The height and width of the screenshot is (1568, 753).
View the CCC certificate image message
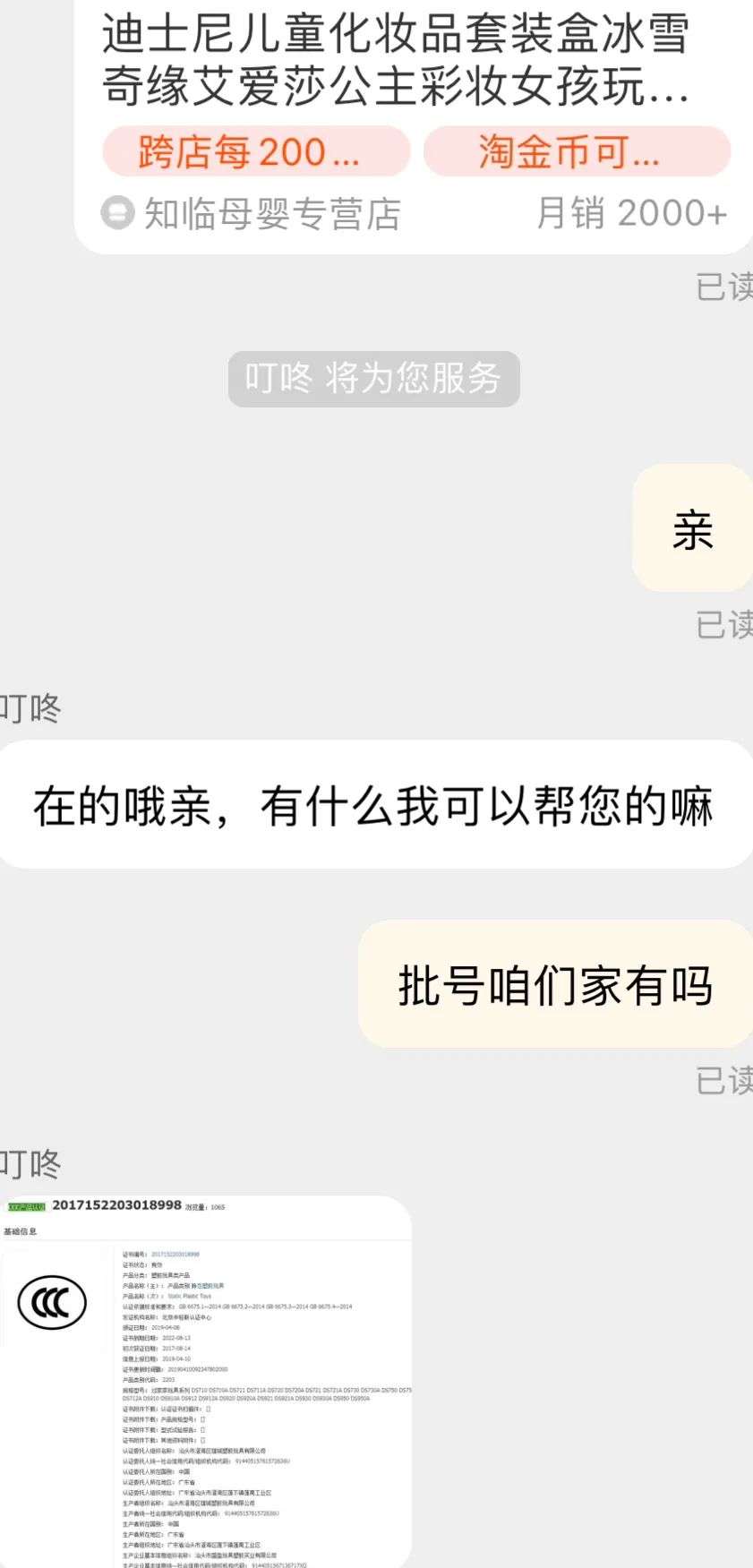point(206,1379)
